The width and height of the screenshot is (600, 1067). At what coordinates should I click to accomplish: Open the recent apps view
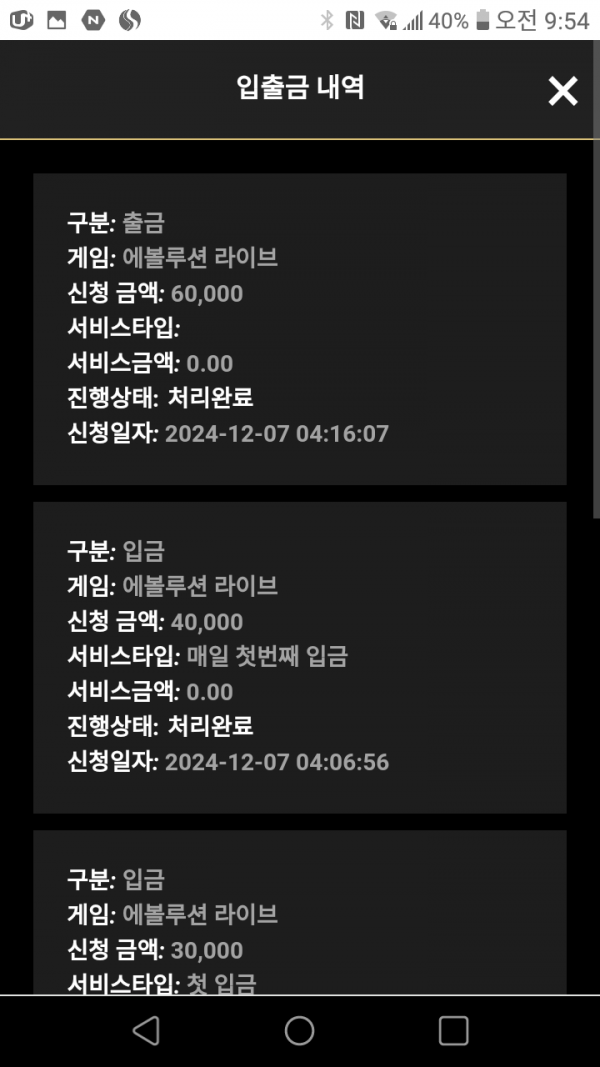[x=453, y=1030]
